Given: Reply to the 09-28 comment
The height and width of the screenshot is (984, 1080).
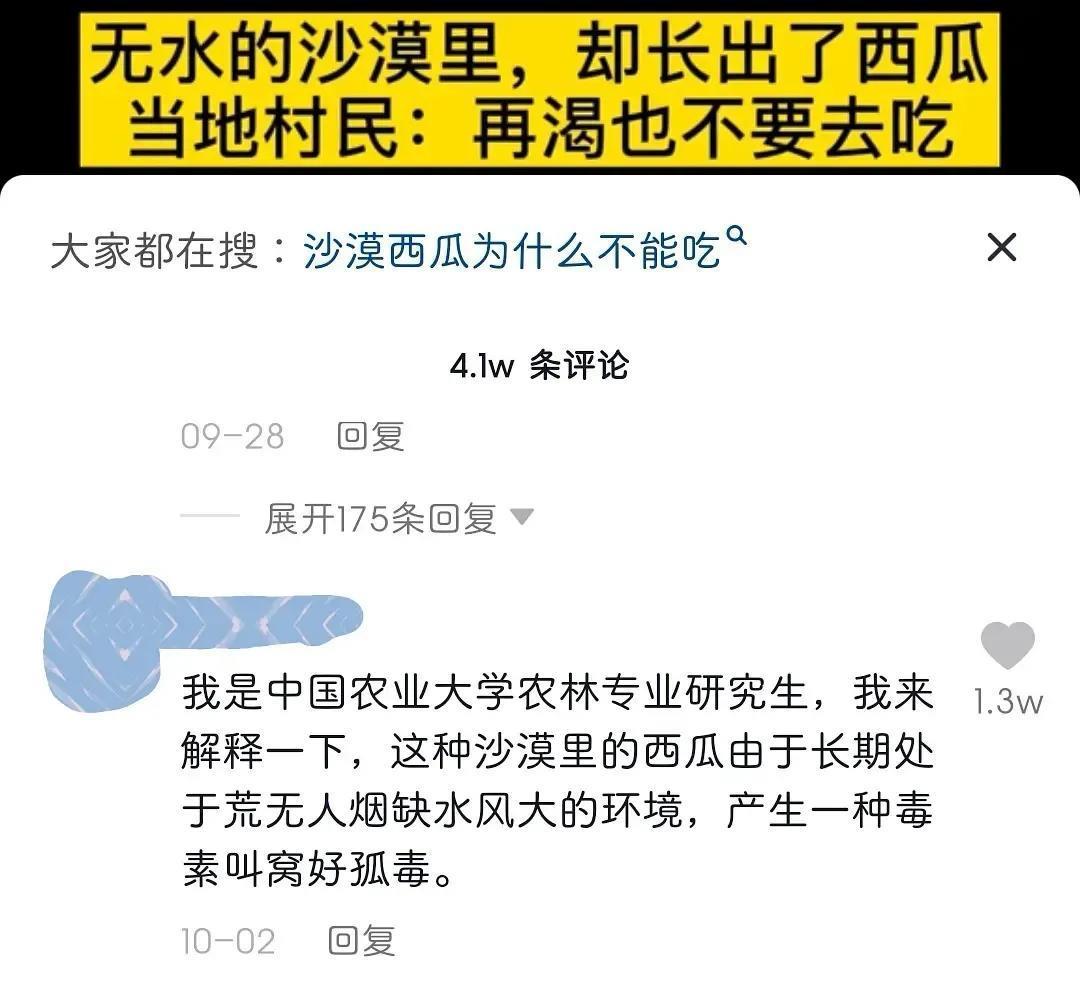Looking at the screenshot, I should tap(370, 437).
